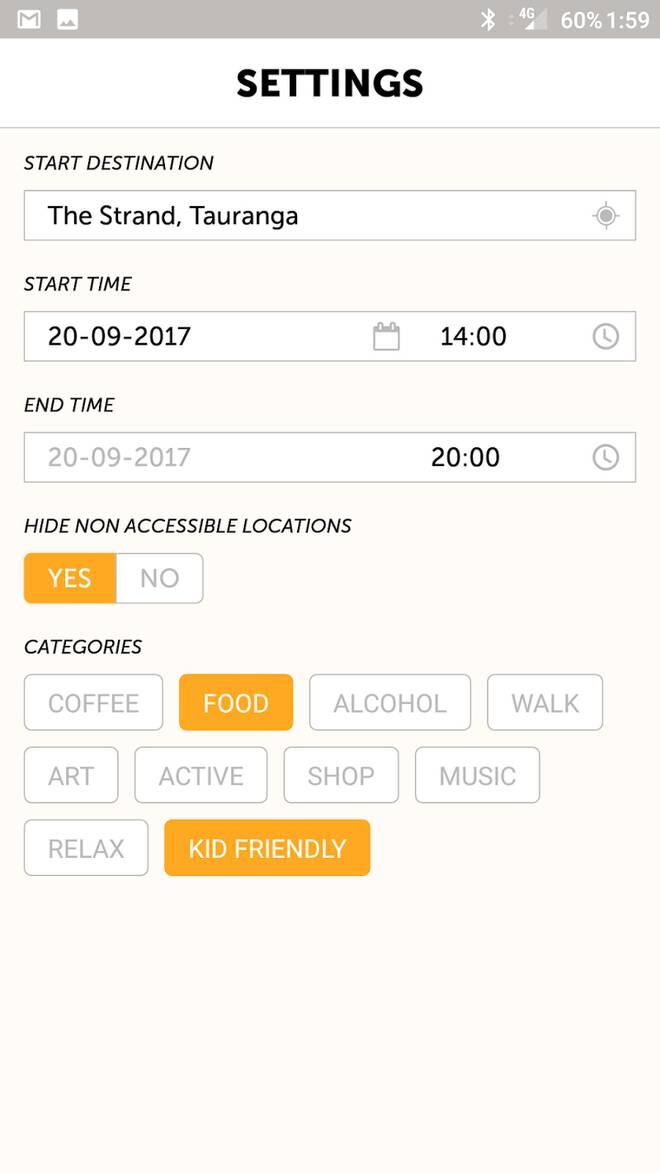Screen dimensions: 660x1173
Task: Edit the start destination field
Action: click(x=329, y=215)
